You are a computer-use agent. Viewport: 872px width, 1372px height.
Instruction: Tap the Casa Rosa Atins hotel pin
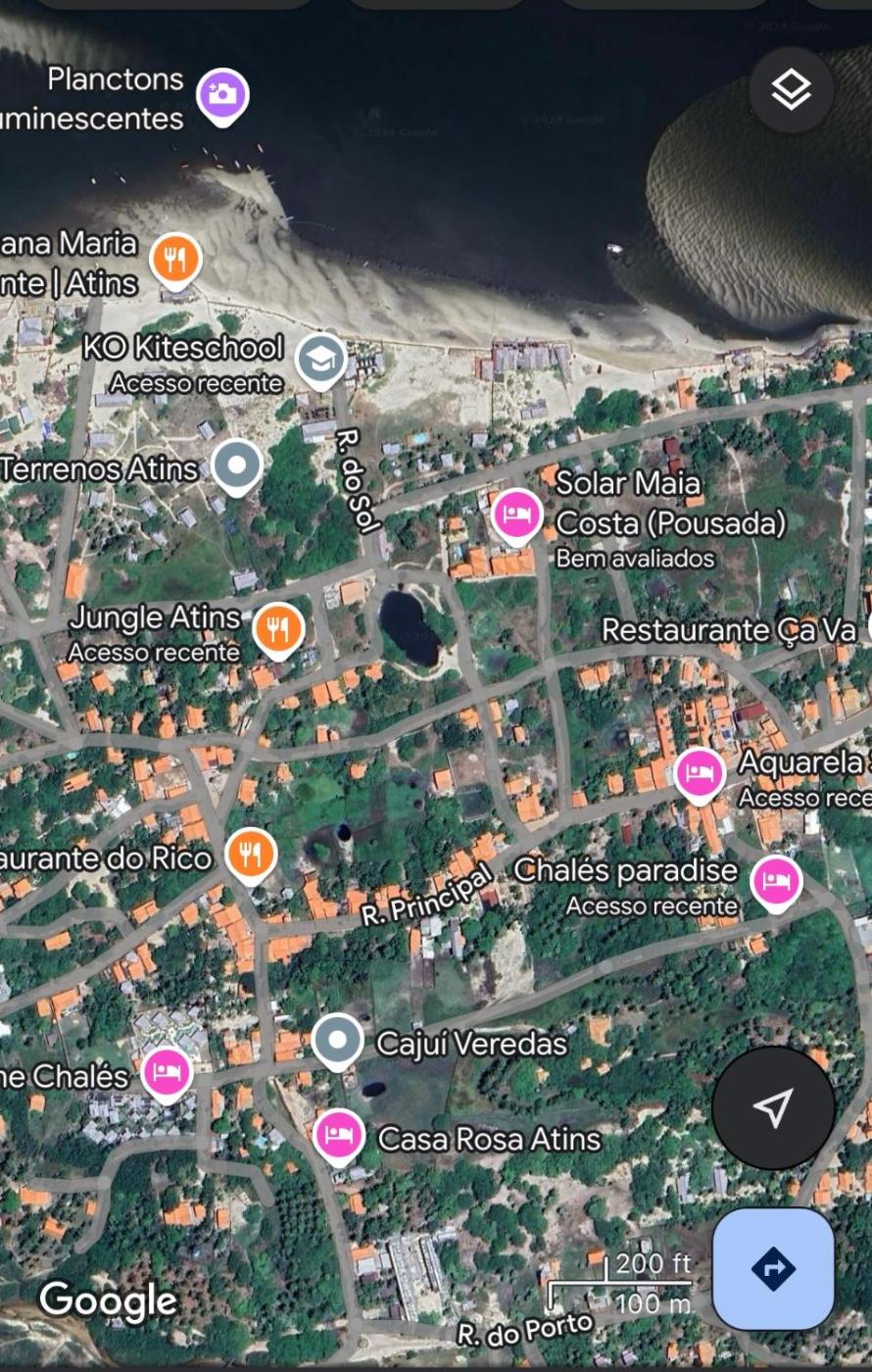click(339, 1134)
